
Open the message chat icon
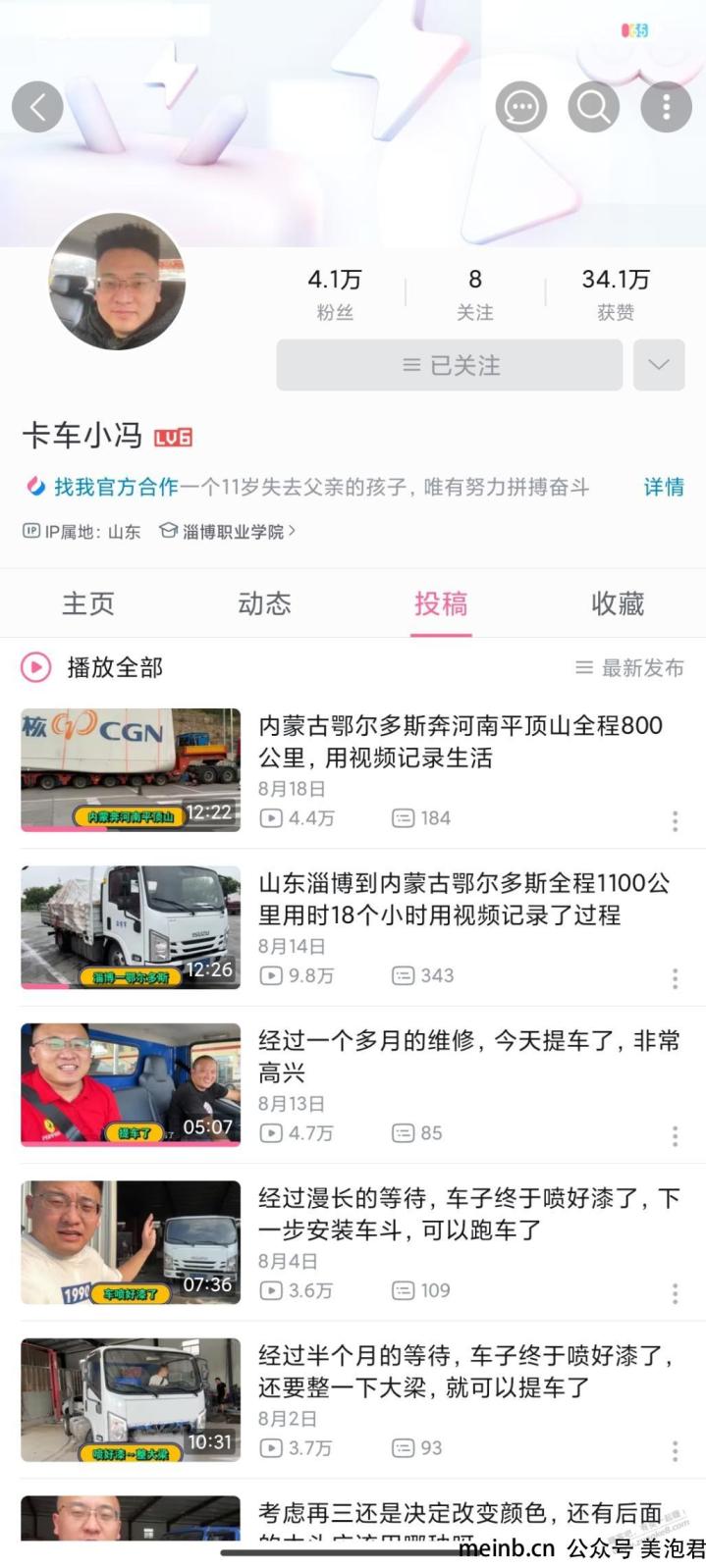click(x=520, y=106)
